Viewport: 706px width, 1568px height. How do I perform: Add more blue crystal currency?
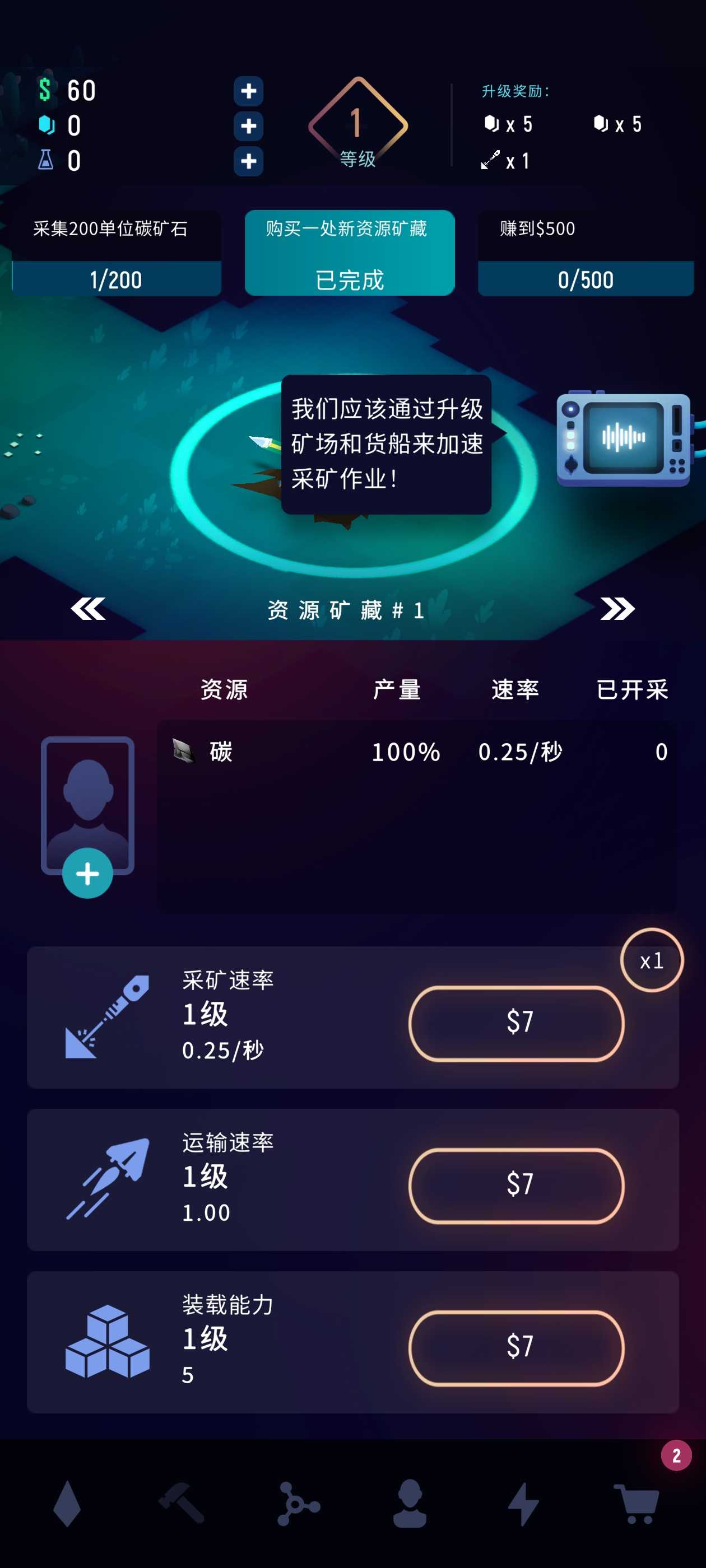point(248,126)
